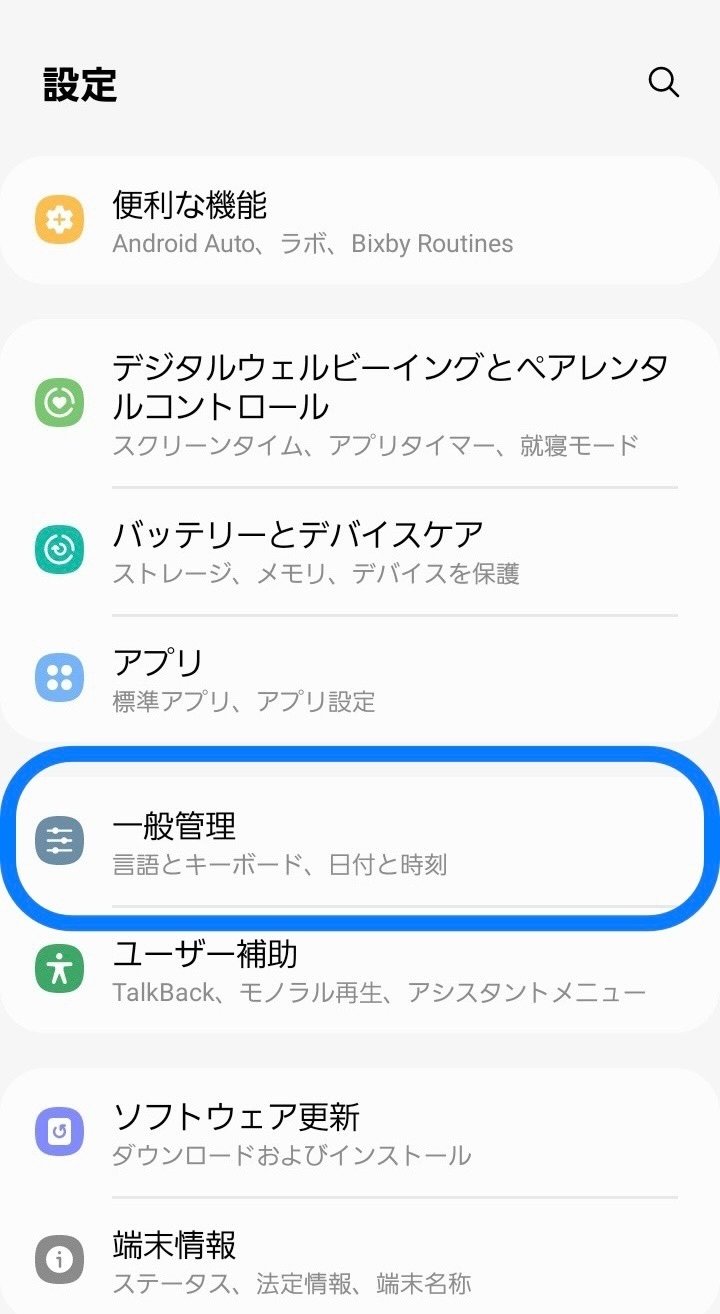
Task: Open 便利な機能 settings
Action: 360,222
